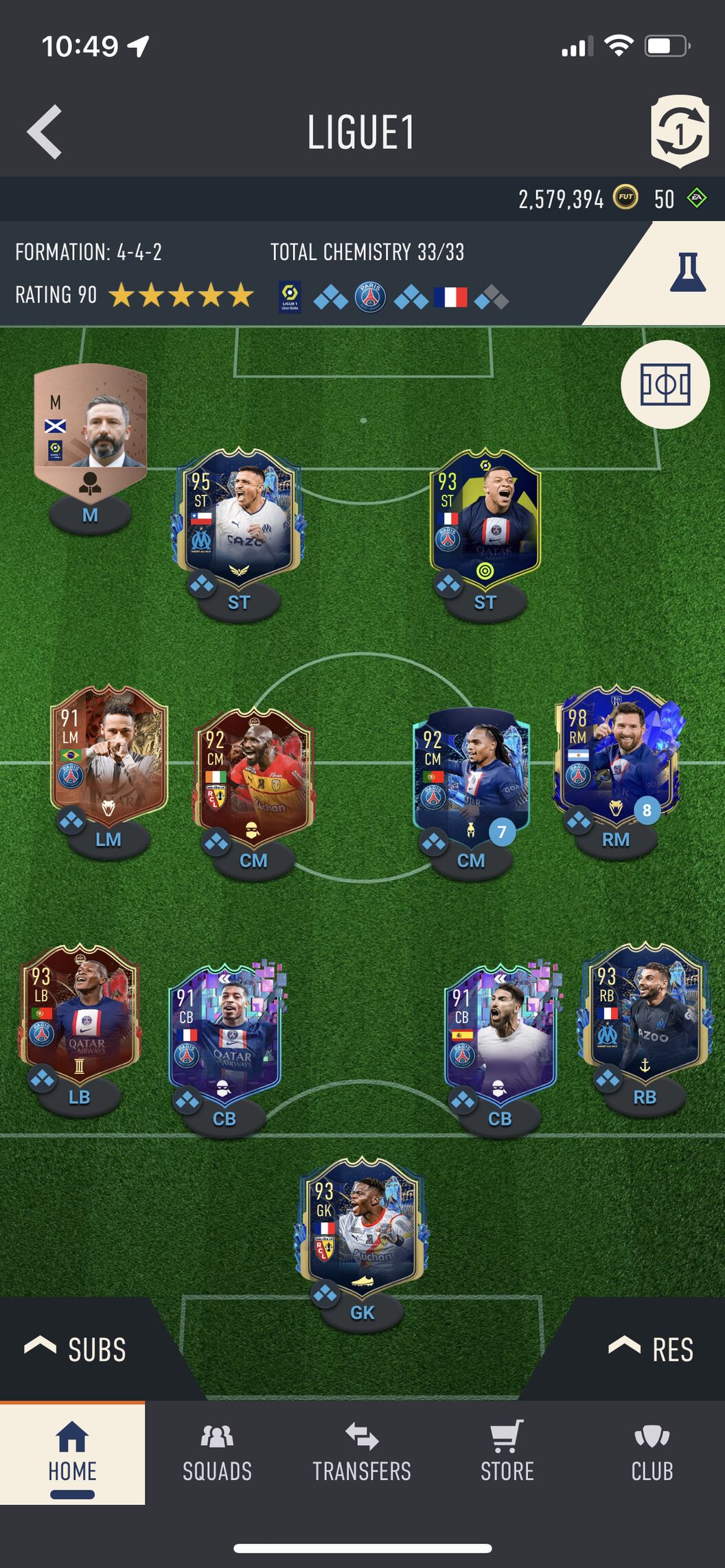The image size is (725, 1568).
Task: Select the 98-rated RM card
Action: click(x=616, y=755)
